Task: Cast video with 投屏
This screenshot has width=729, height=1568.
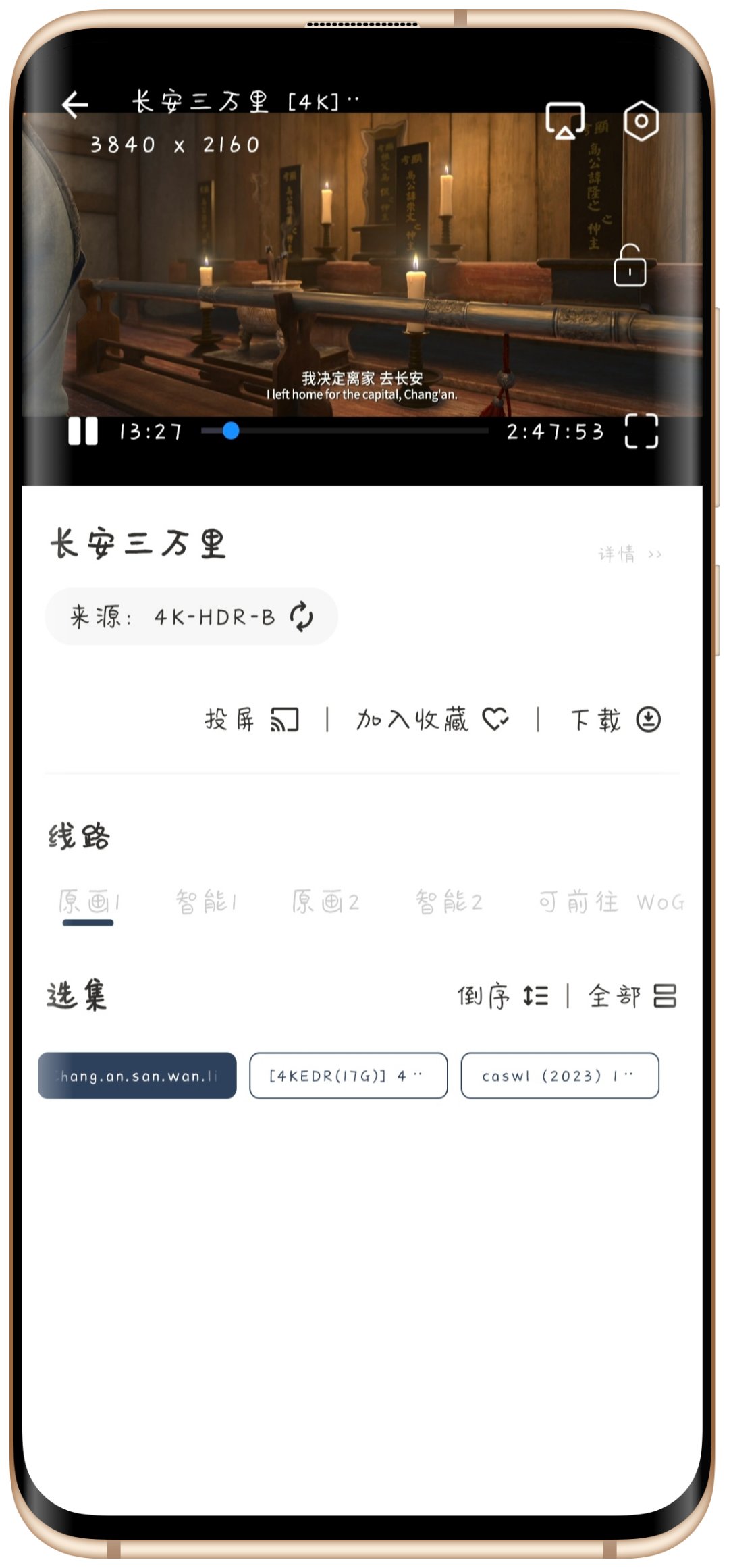Action: (251, 720)
